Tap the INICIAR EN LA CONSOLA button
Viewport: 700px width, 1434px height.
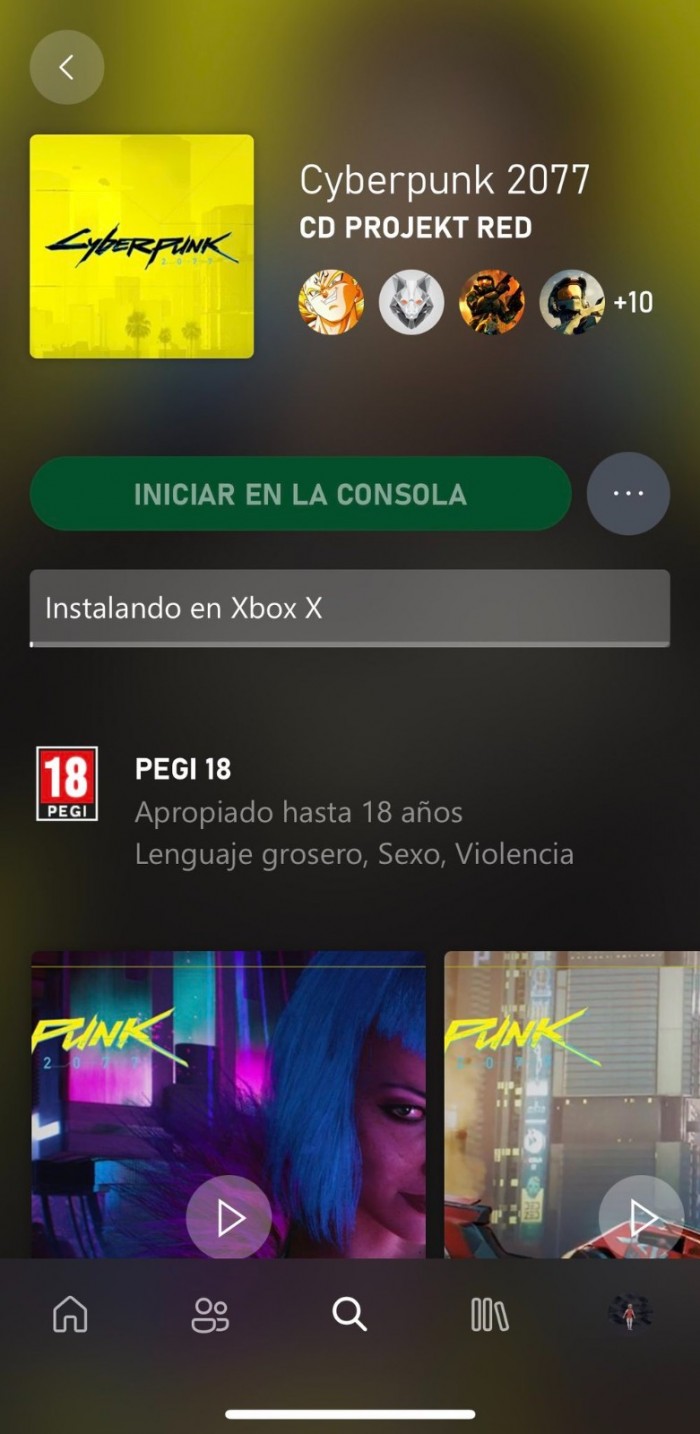click(x=300, y=494)
